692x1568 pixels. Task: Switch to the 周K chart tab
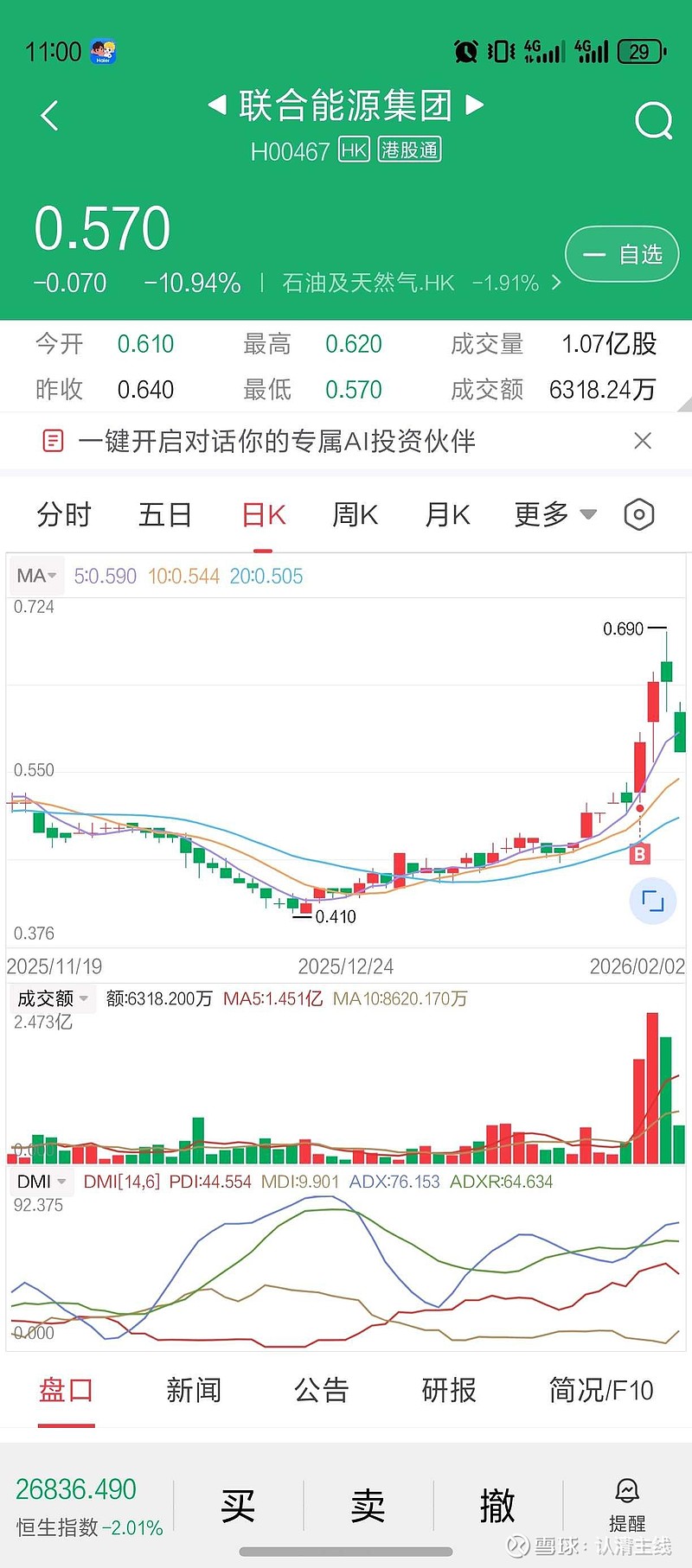[355, 515]
